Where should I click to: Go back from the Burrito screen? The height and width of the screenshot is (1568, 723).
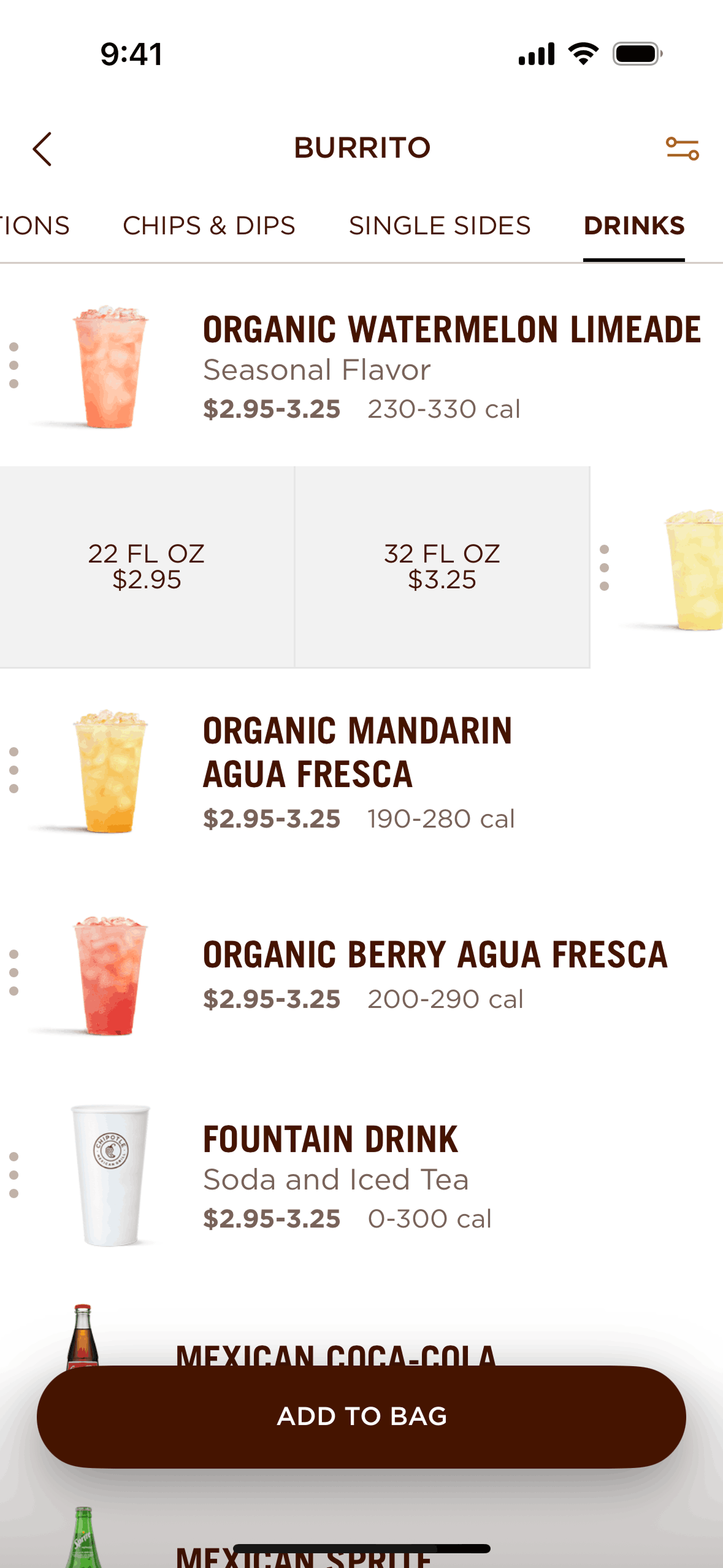coord(42,149)
